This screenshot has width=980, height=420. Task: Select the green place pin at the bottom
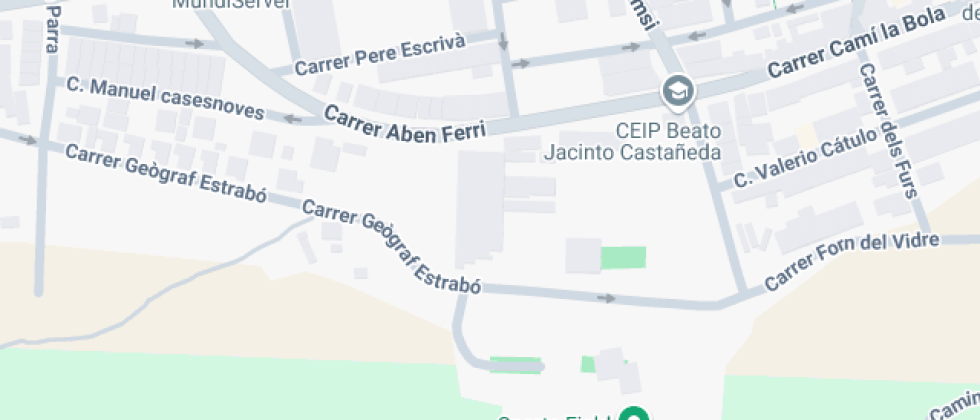click(633, 414)
